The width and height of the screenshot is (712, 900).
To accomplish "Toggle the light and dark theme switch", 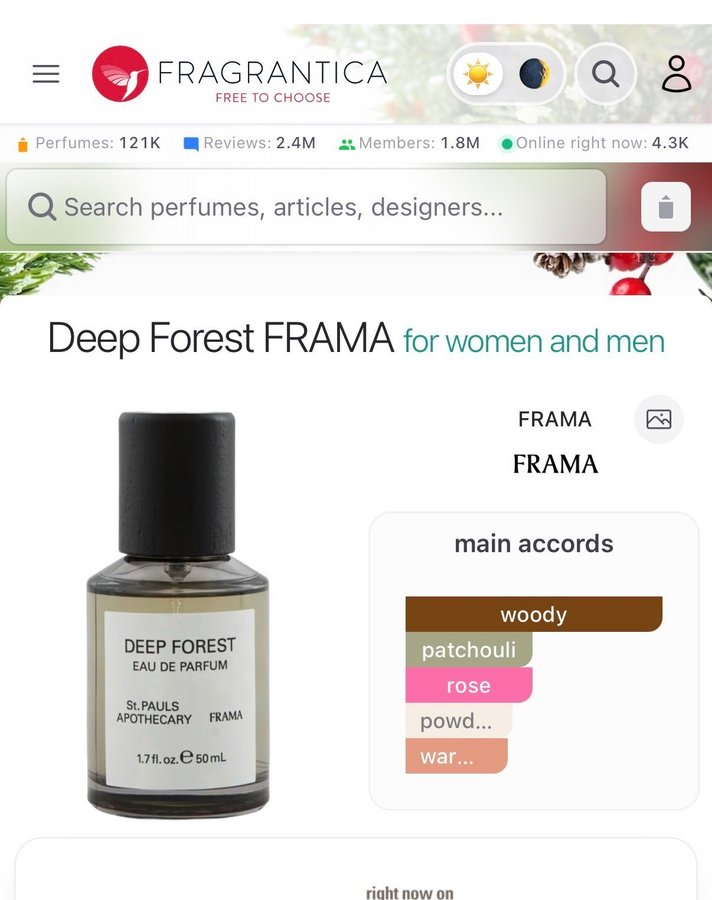I will coord(506,74).
